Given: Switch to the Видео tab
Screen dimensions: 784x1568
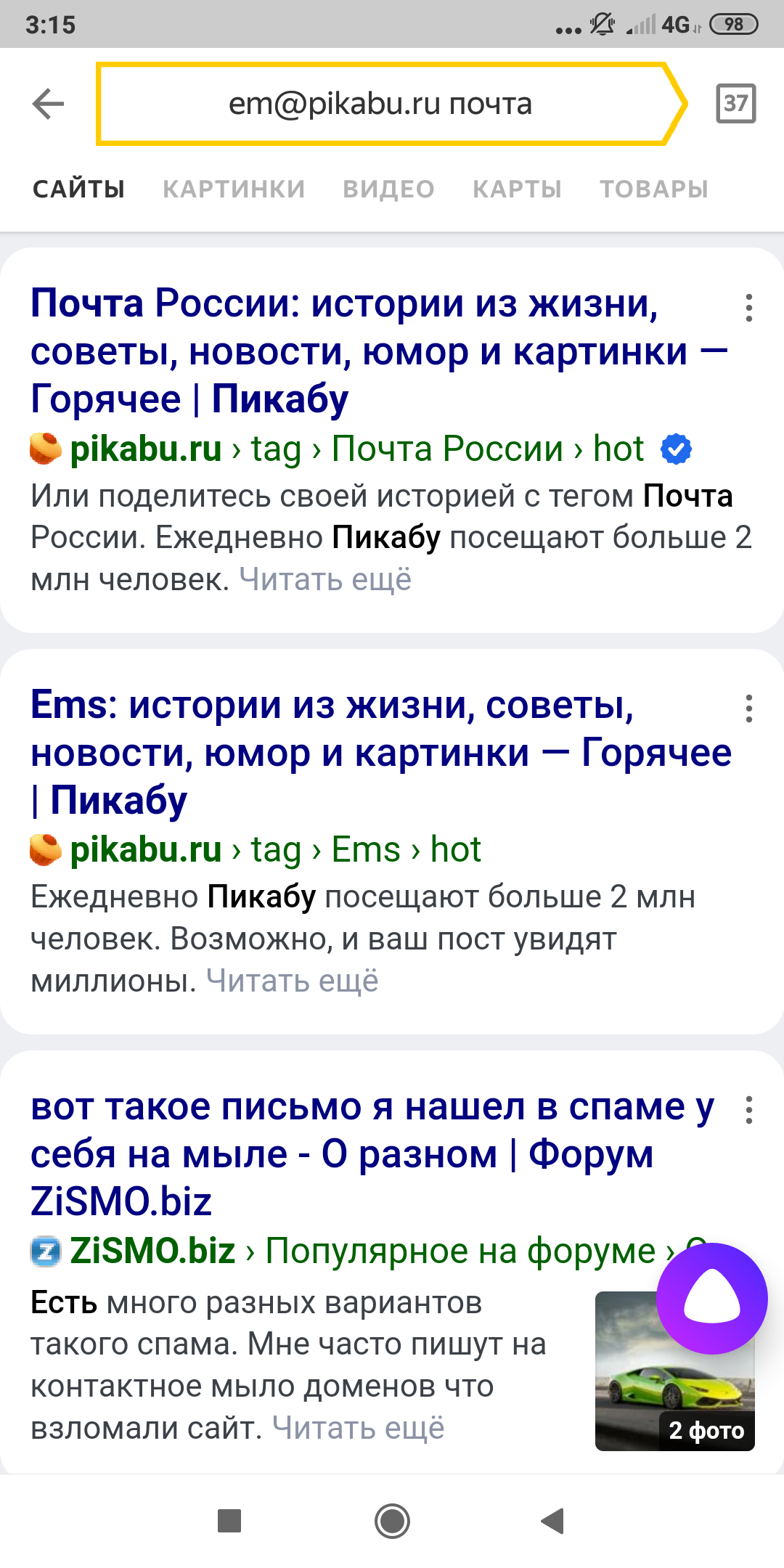Looking at the screenshot, I should pyautogui.click(x=388, y=189).
